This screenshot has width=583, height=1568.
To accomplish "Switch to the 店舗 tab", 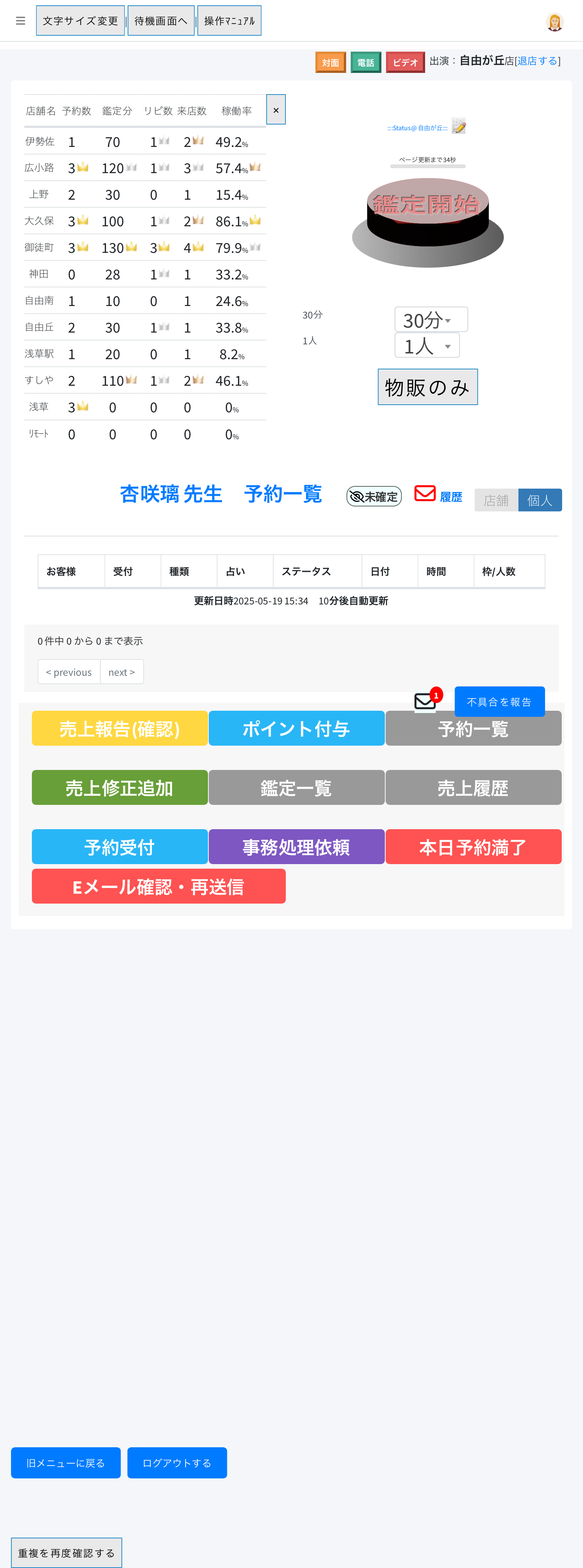I will [496, 500].
